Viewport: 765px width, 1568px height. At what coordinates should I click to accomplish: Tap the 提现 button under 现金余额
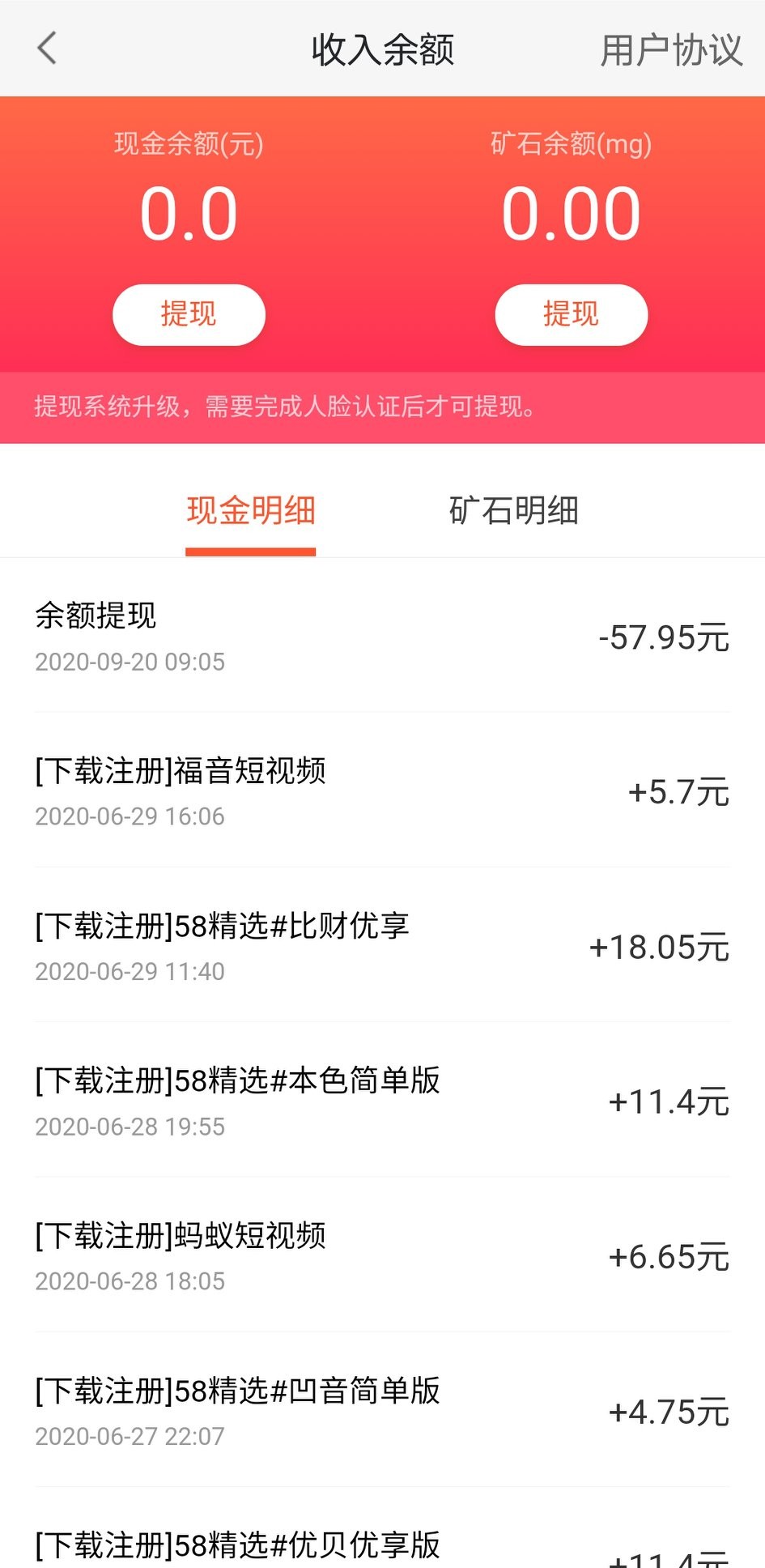pos(188,314)
